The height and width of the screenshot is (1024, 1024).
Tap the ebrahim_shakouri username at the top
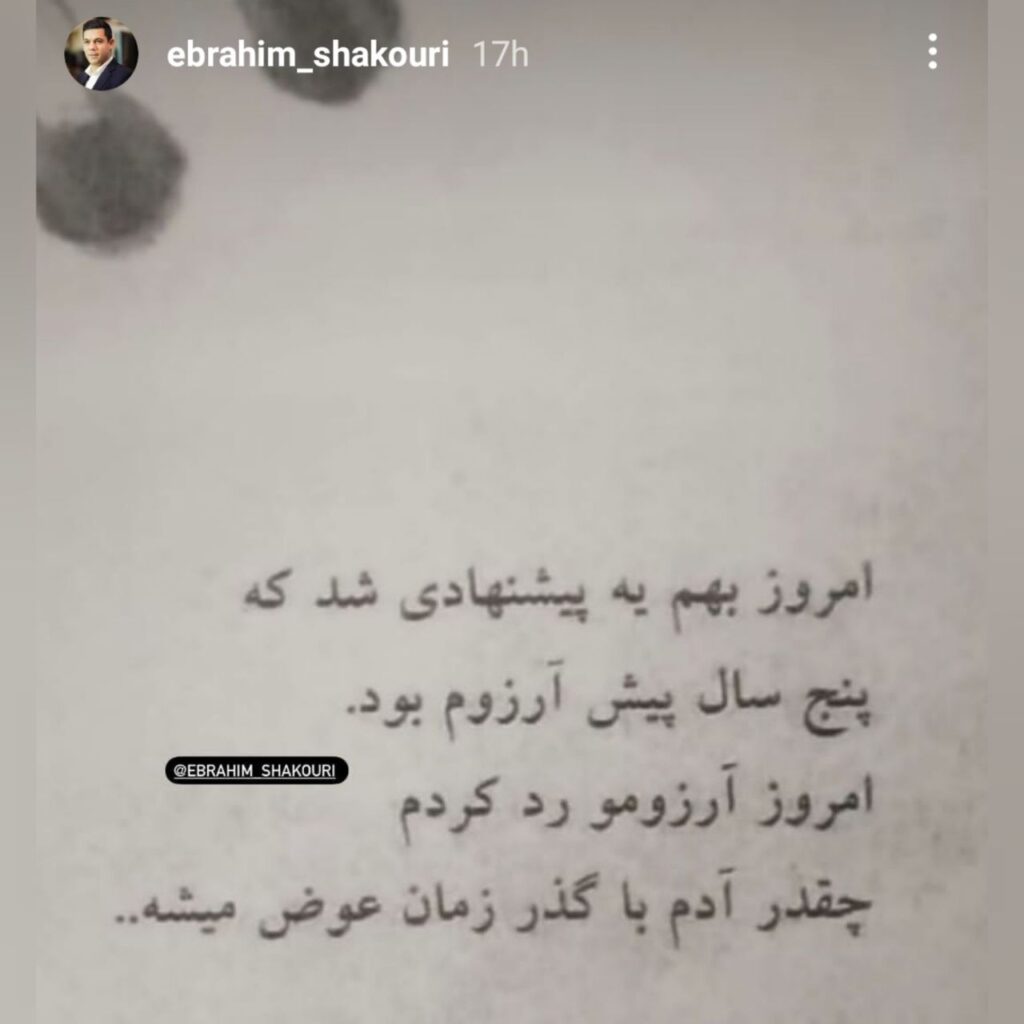(308, 55)
